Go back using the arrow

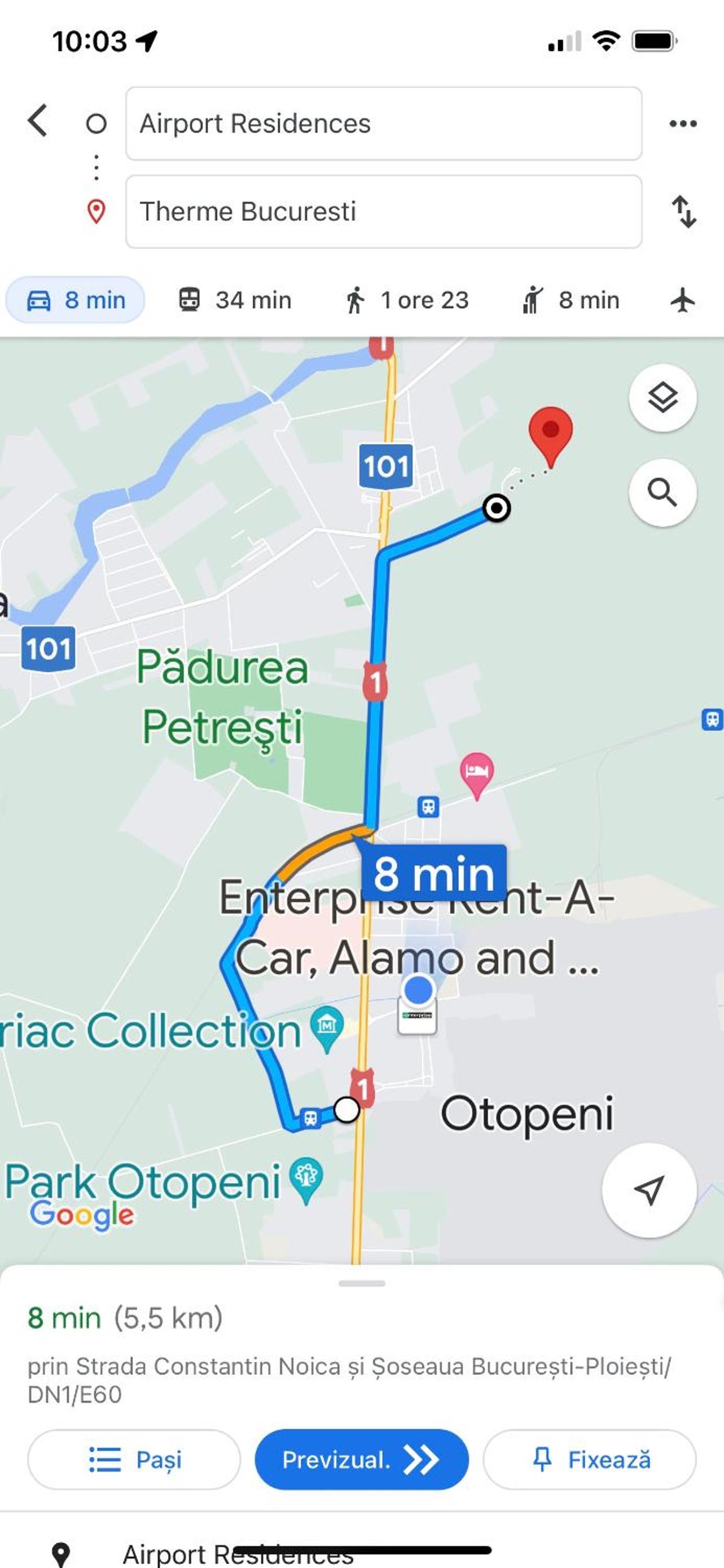(x=38, y=120)
